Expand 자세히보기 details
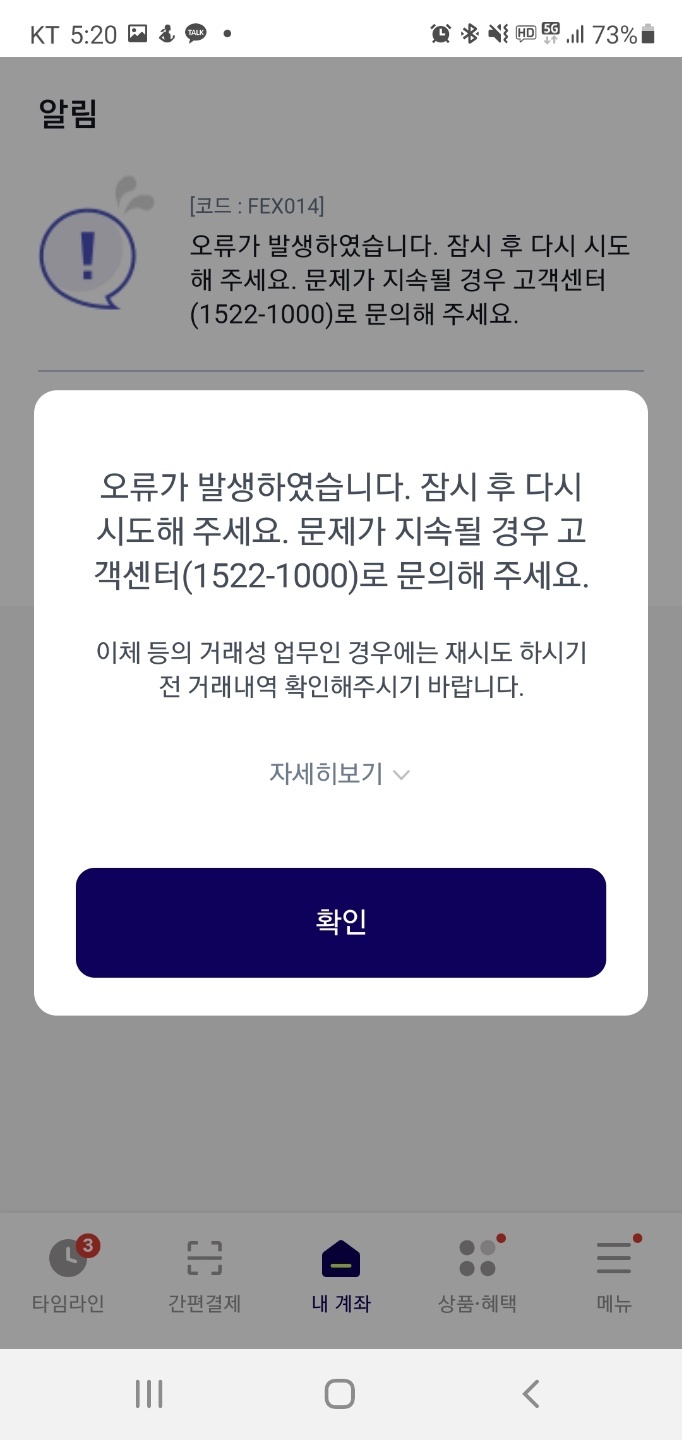Image resolution: width=682 pixels, height=1440 pixels. click(340, 774)
